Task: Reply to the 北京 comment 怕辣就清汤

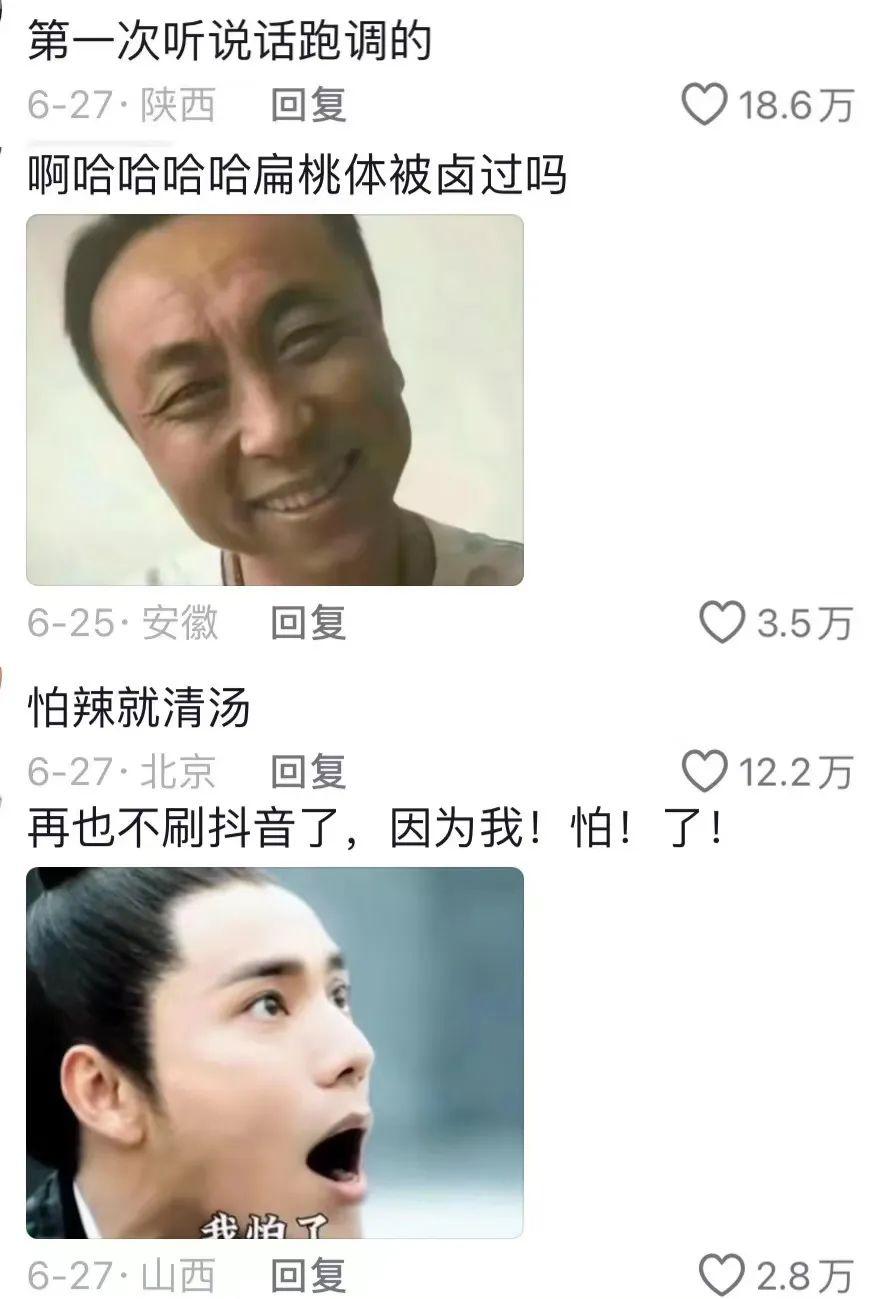Action: 309,771
